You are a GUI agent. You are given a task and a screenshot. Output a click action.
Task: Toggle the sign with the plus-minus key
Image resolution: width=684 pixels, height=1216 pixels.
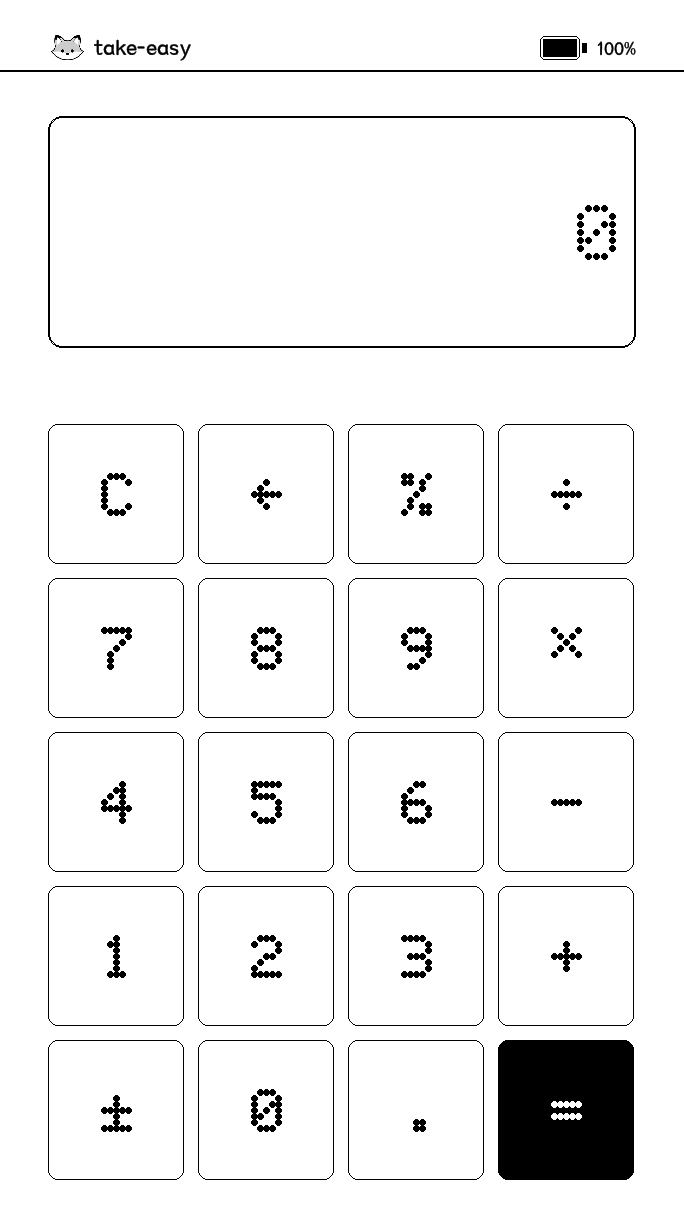click(116, 1110)
